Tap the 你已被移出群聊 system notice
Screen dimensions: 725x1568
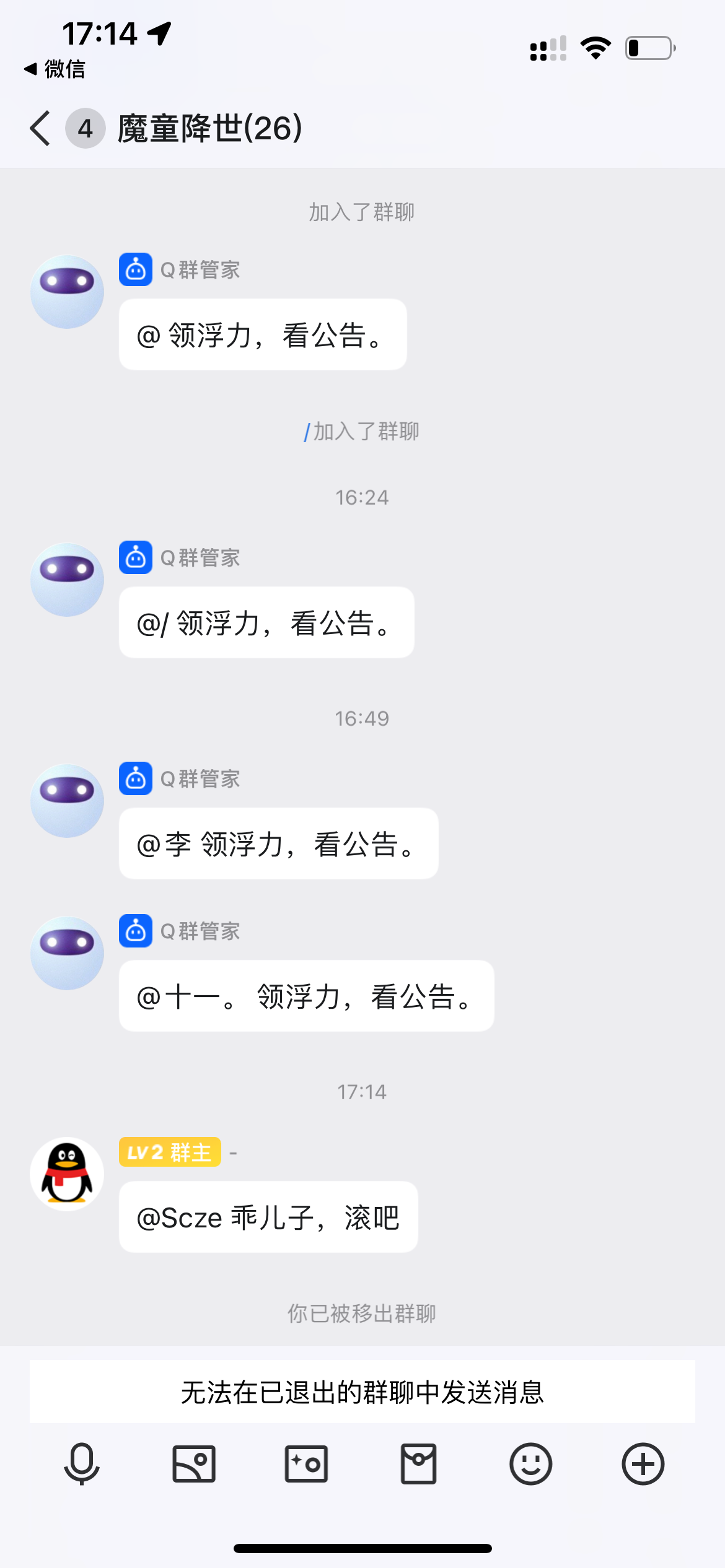coord(362,1312)
